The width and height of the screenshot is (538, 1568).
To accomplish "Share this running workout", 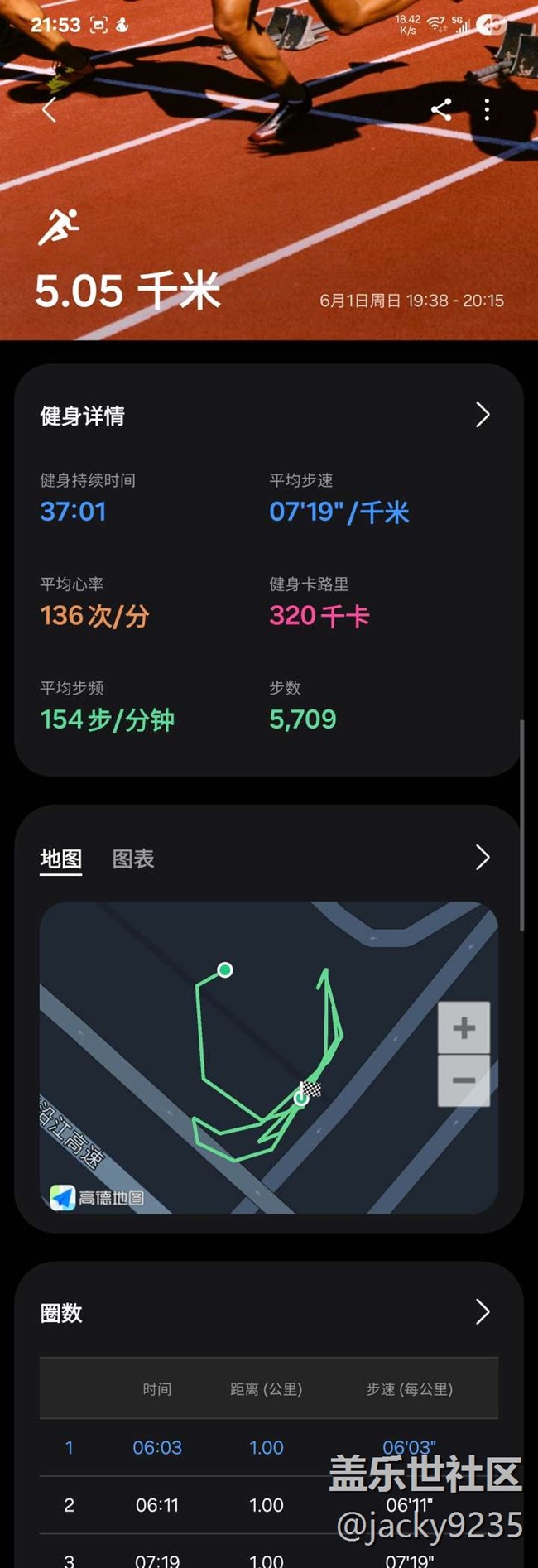I will pyautogui.click(x=441, y=109).
